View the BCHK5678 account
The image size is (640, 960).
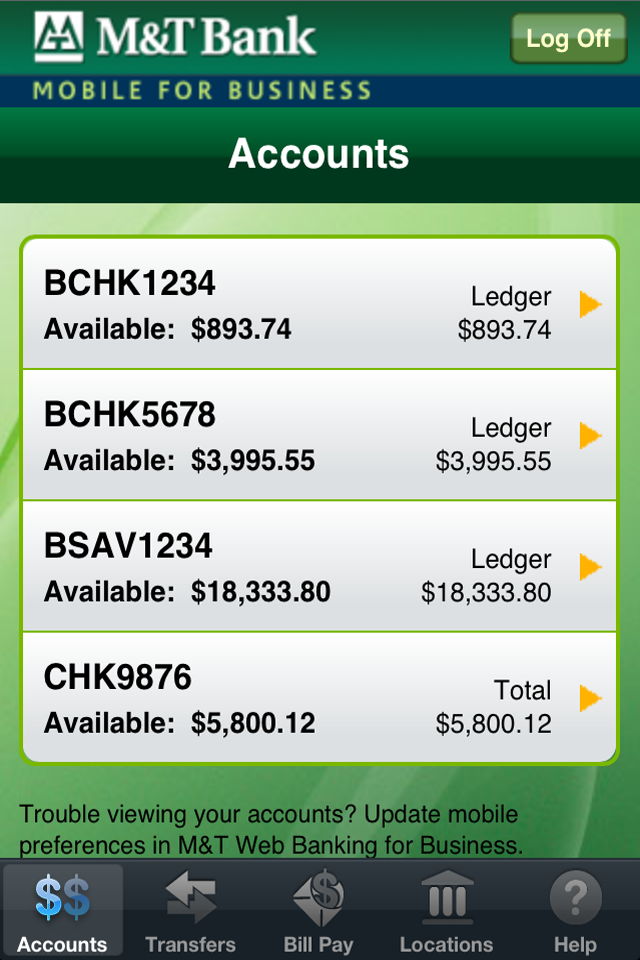(x=319, y=435)
